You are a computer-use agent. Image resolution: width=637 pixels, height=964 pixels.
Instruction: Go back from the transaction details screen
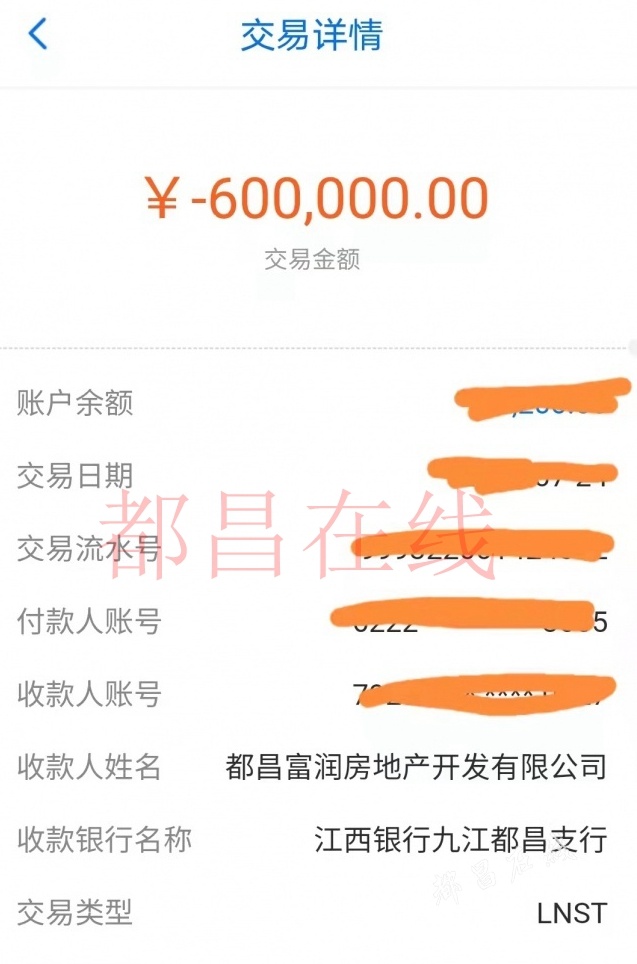pyautogui.click(x=38, y=34)
